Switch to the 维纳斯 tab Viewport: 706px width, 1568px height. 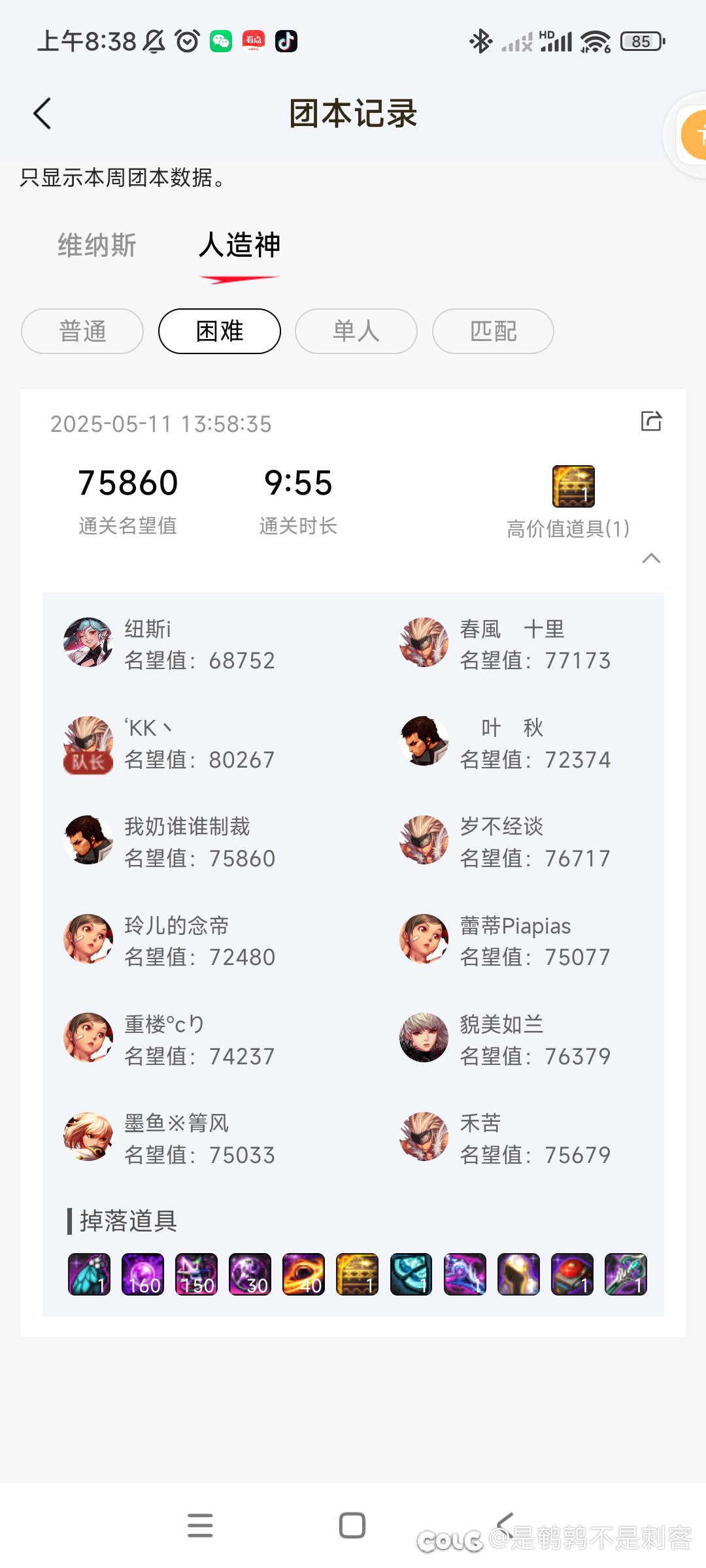click(97, 246)
